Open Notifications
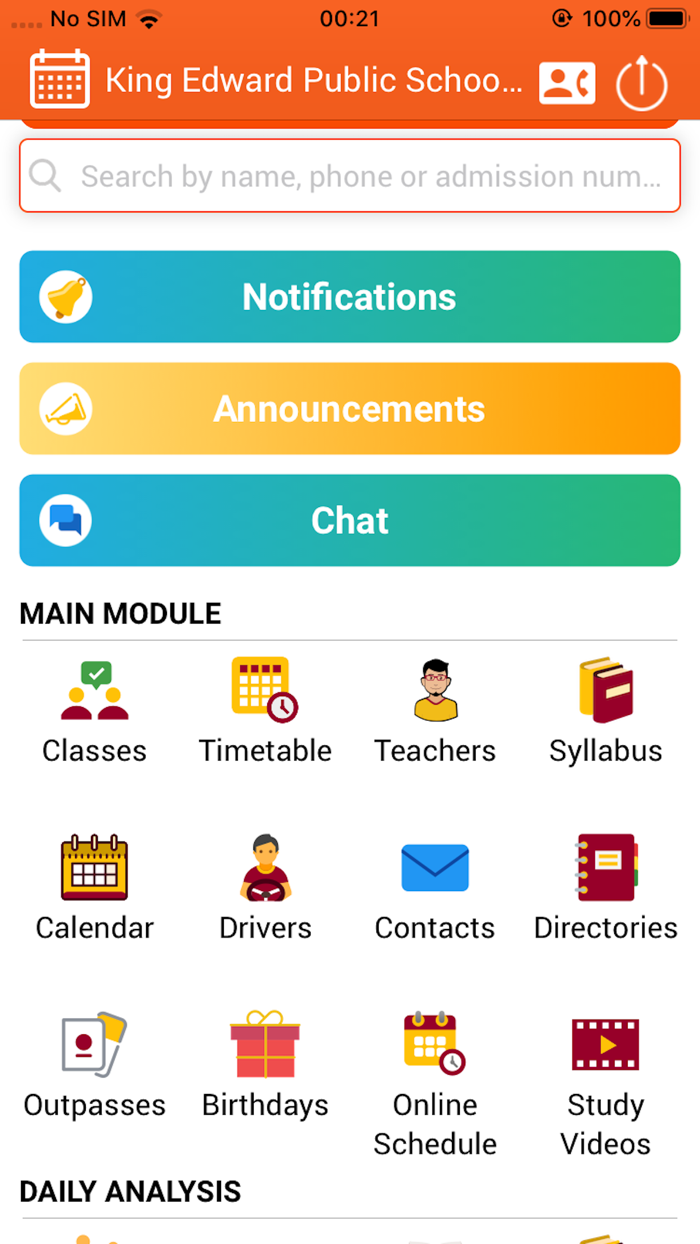Screen dimensions: 700x1244 click(x=350, y=297)
